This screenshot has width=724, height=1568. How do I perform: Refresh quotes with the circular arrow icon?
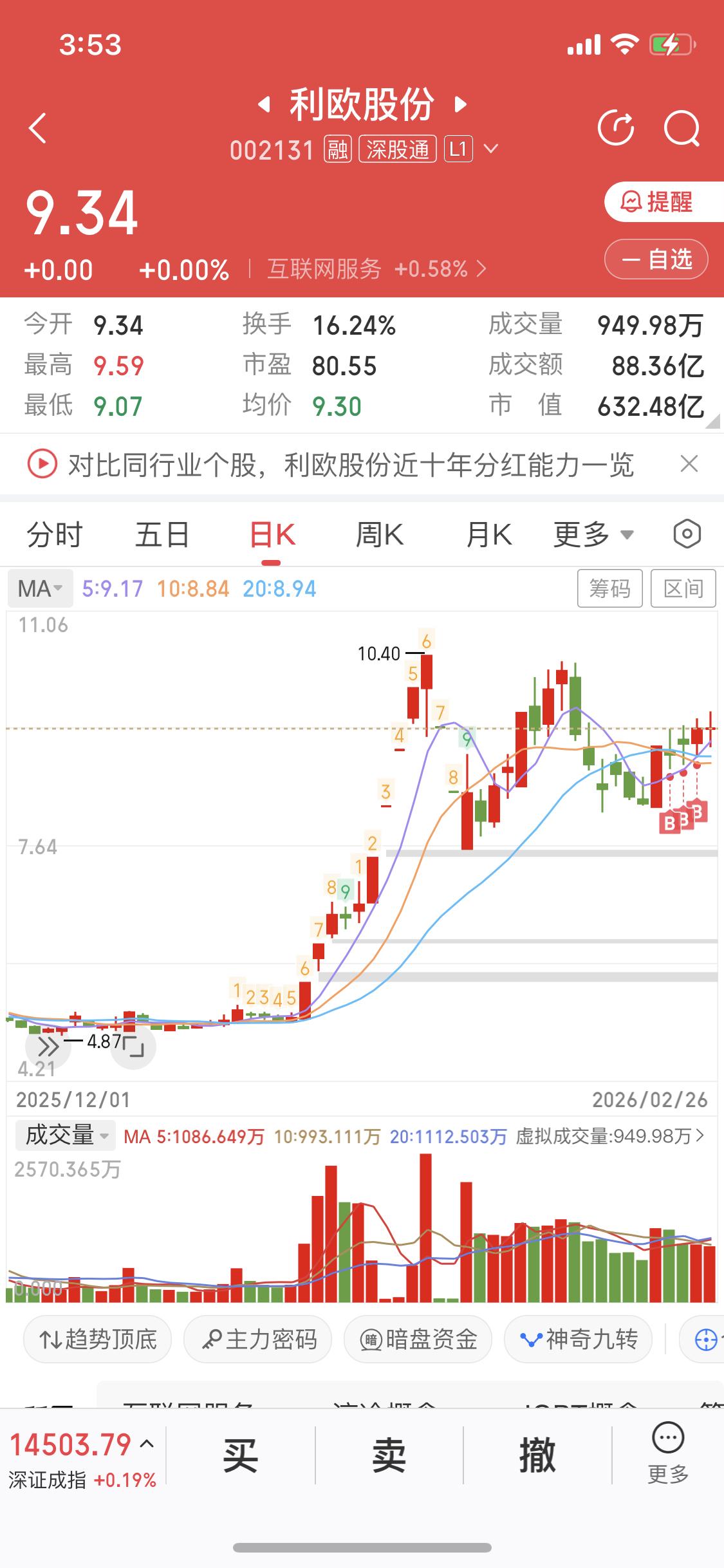(x=616, y=128)
